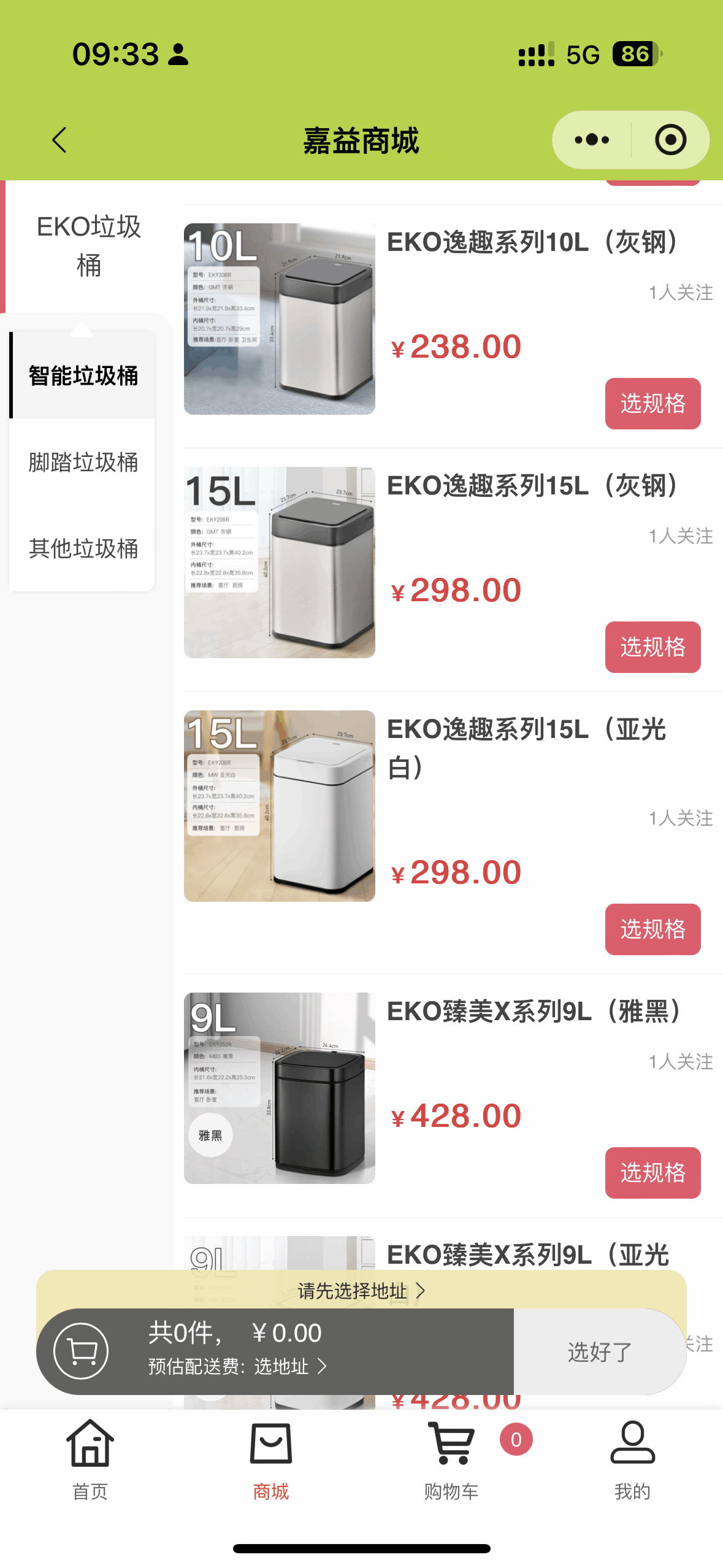Tap 请先选择地址 to pick an address
The height and width of the screenshot is (1568, 723).
tap(361, 1291)
